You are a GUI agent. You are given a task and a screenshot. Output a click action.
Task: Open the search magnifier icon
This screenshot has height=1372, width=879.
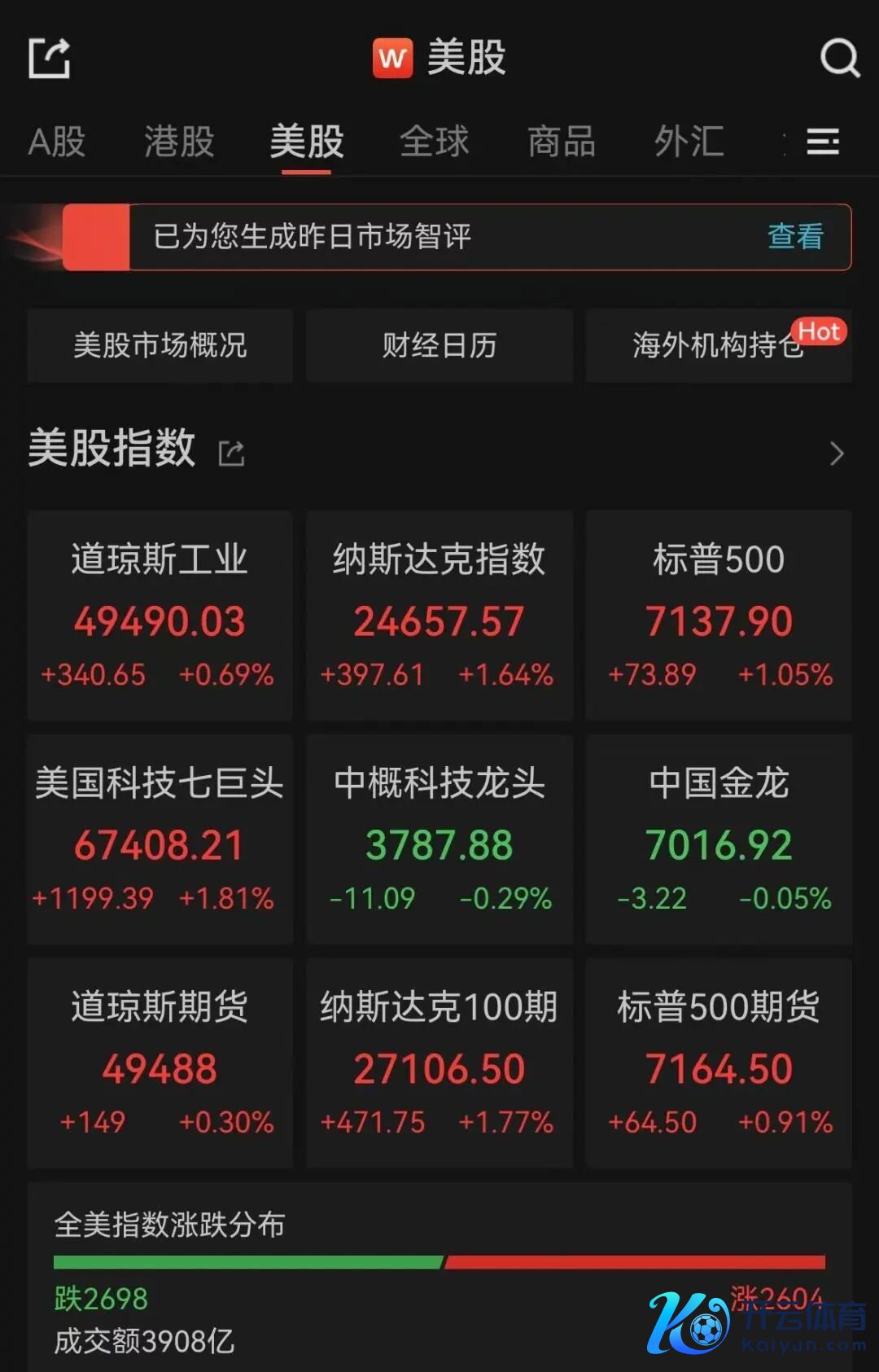point(839,59)
